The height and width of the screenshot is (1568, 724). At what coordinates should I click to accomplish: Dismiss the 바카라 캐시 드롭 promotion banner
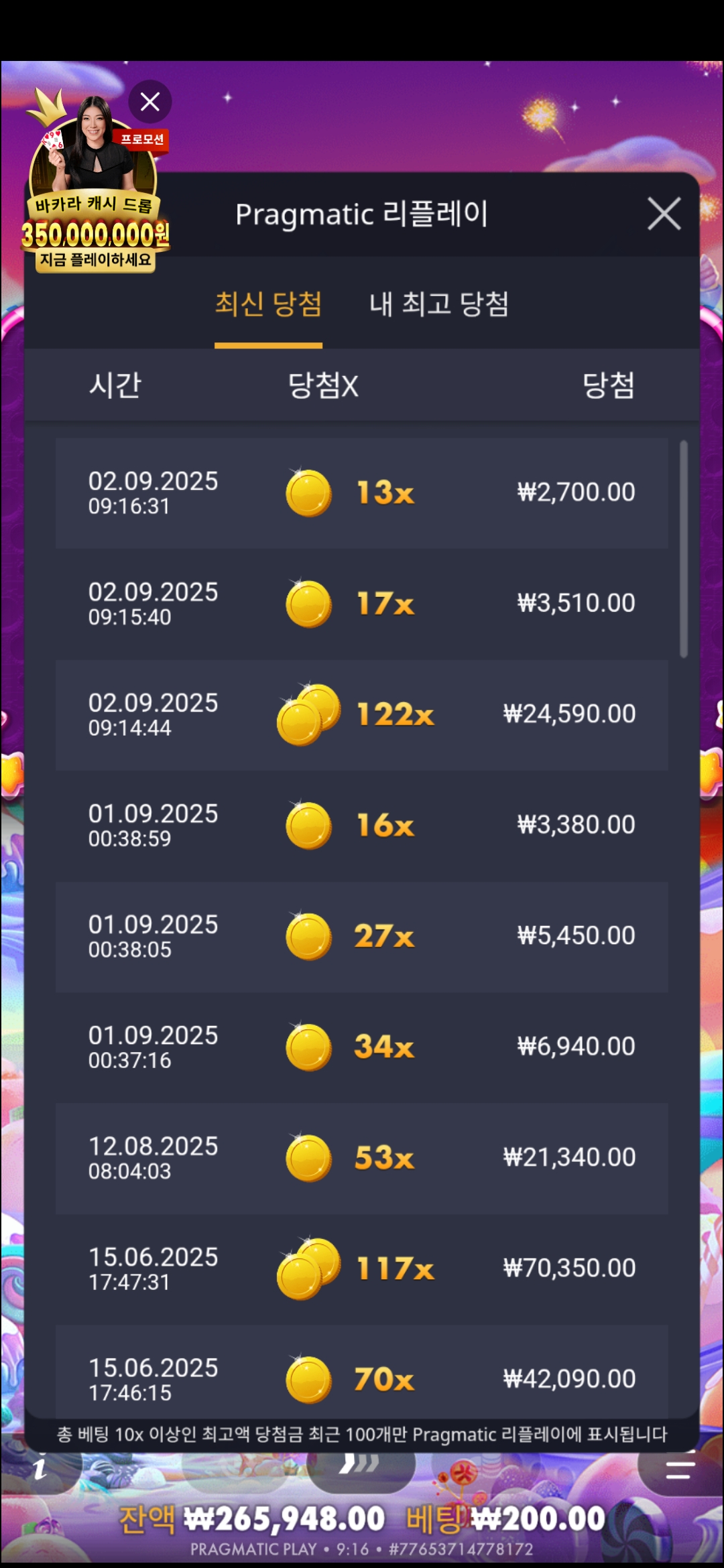pos(150,102)
